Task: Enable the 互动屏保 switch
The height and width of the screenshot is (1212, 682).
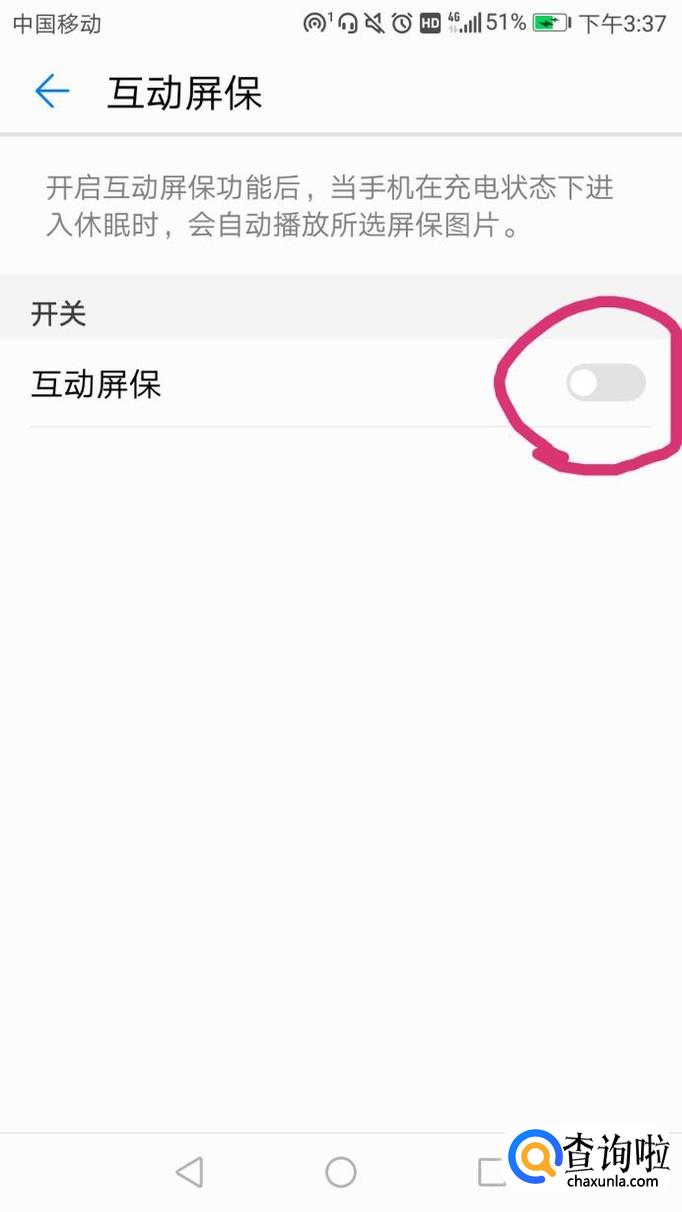Action: click(605, 383)
